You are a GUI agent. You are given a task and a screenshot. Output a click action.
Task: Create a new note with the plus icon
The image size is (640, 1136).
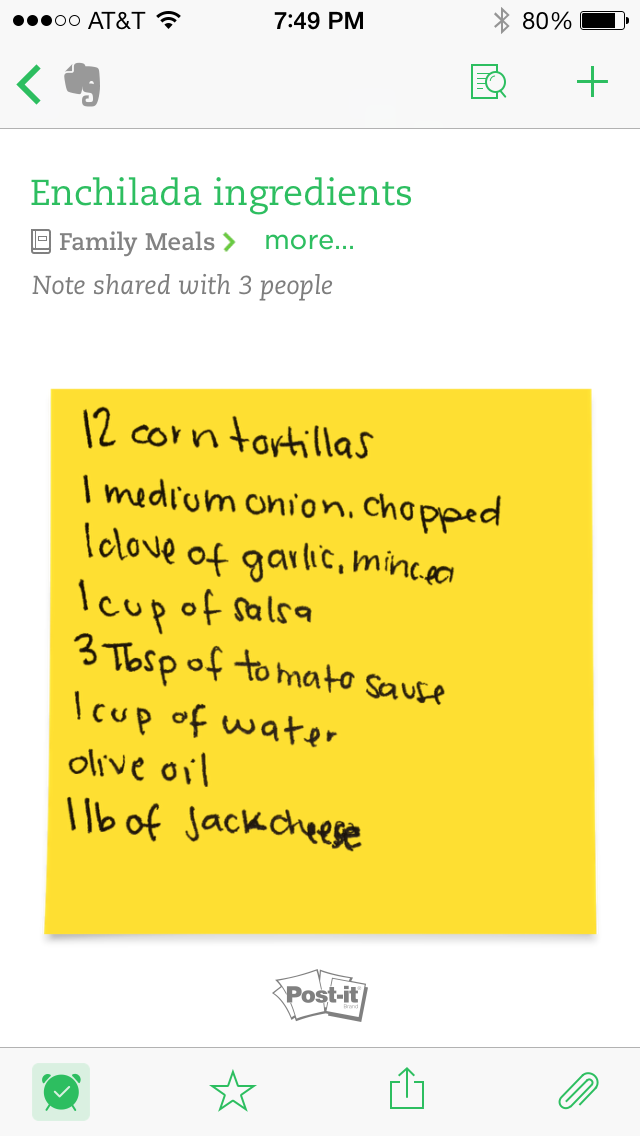[x=592, y=82]
